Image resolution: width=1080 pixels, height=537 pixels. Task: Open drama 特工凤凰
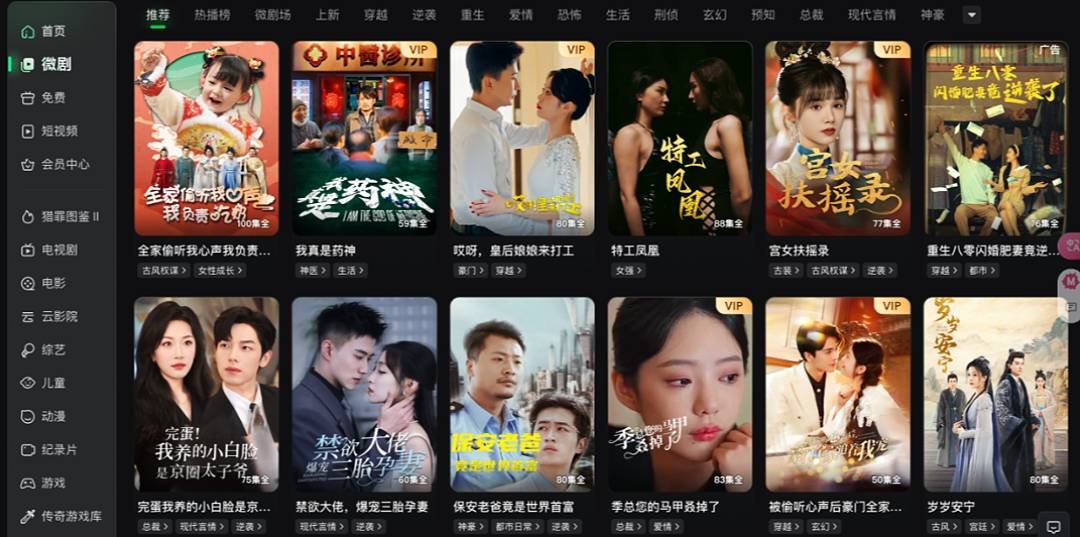coord(679,138)
